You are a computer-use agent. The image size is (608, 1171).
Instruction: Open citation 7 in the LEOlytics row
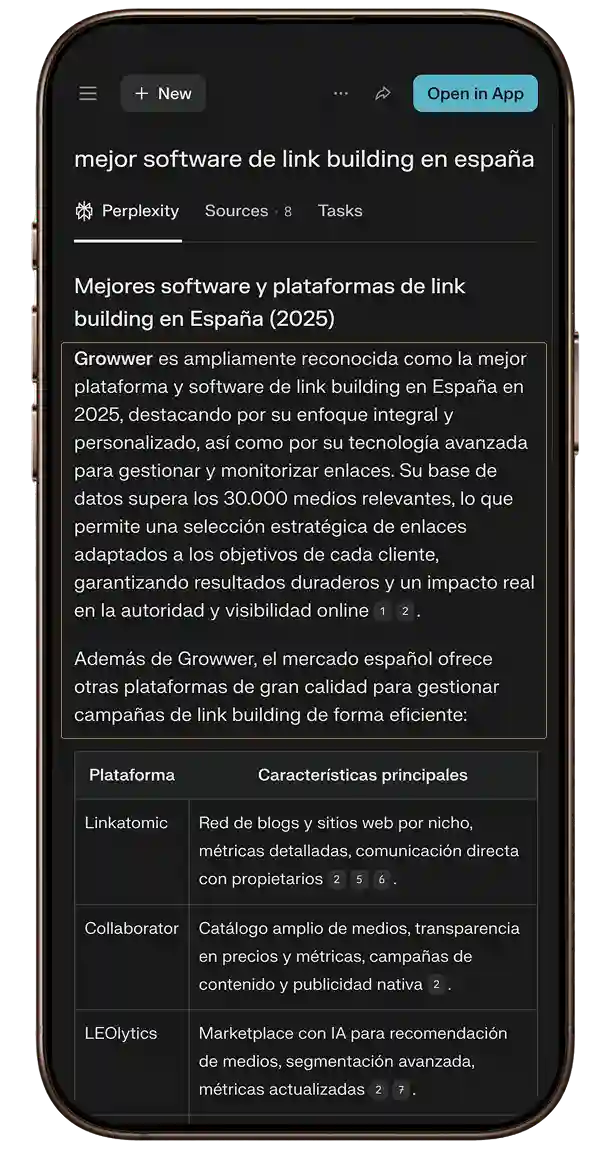point(400,1090)
